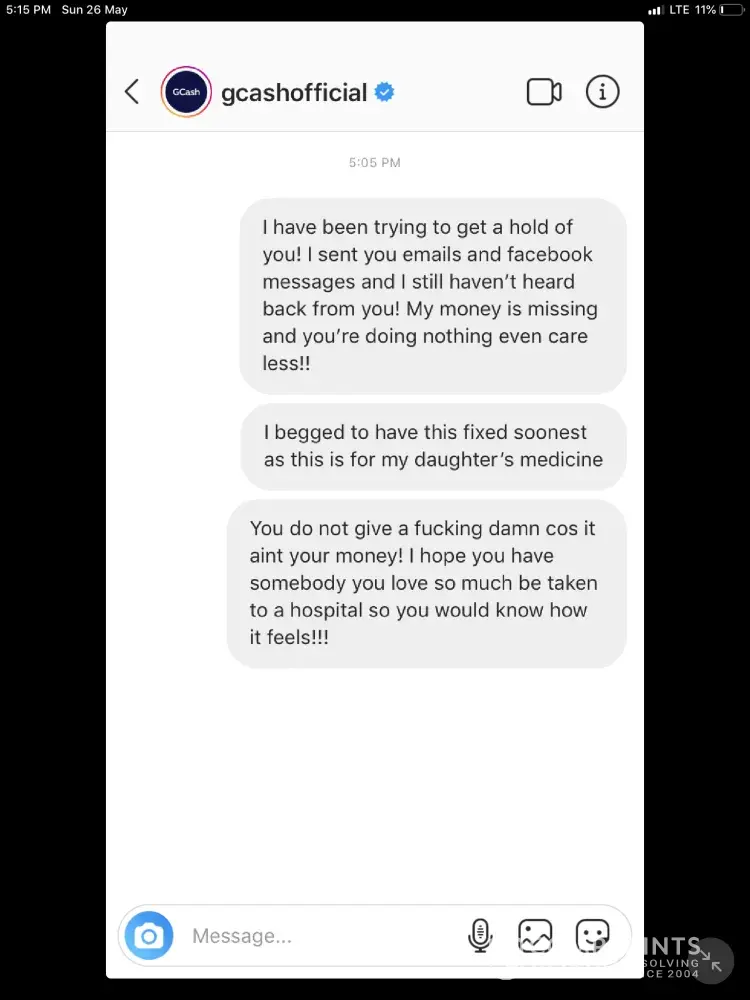Open the camera to send a photo
The image size is (750, 1000).
149,936
